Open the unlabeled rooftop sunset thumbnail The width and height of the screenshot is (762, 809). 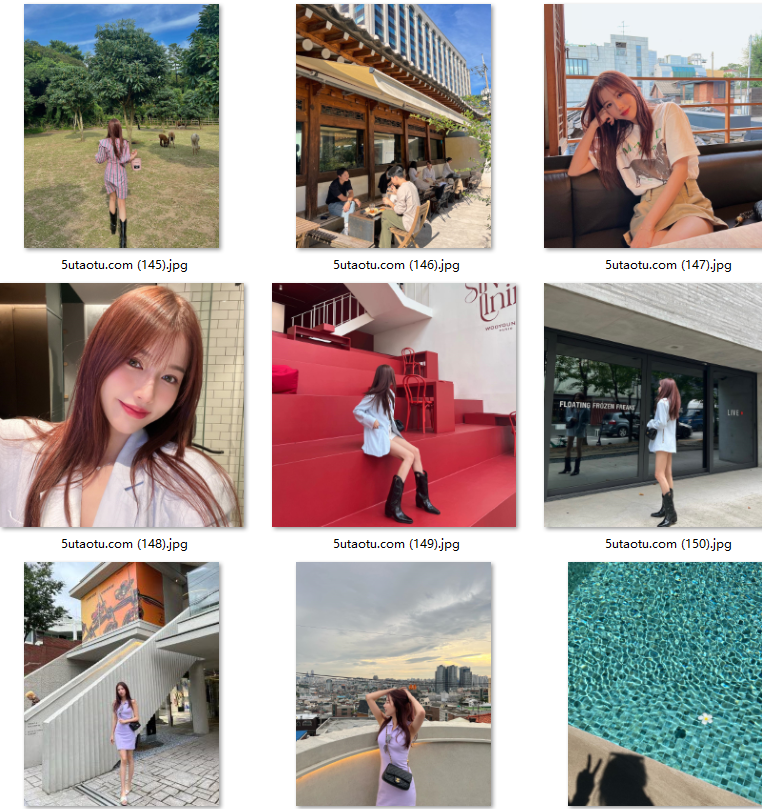[x=393, y=684]
